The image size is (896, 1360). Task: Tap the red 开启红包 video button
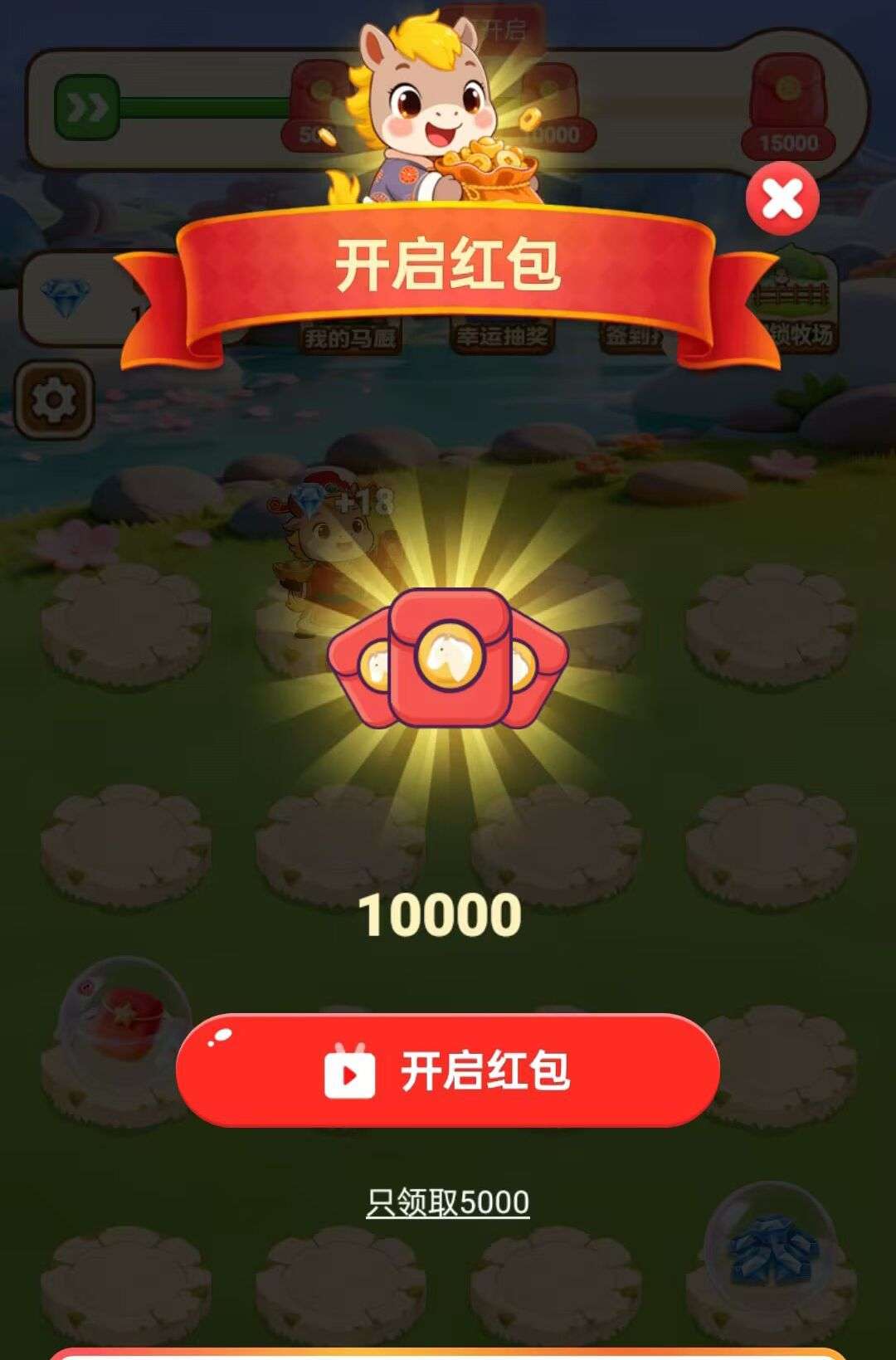(x=447, y=1070)
